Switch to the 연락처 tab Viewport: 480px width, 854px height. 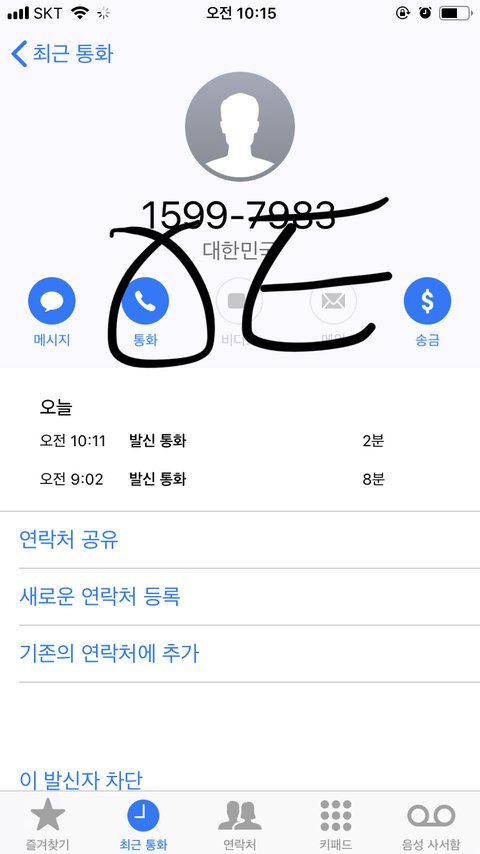240,824
